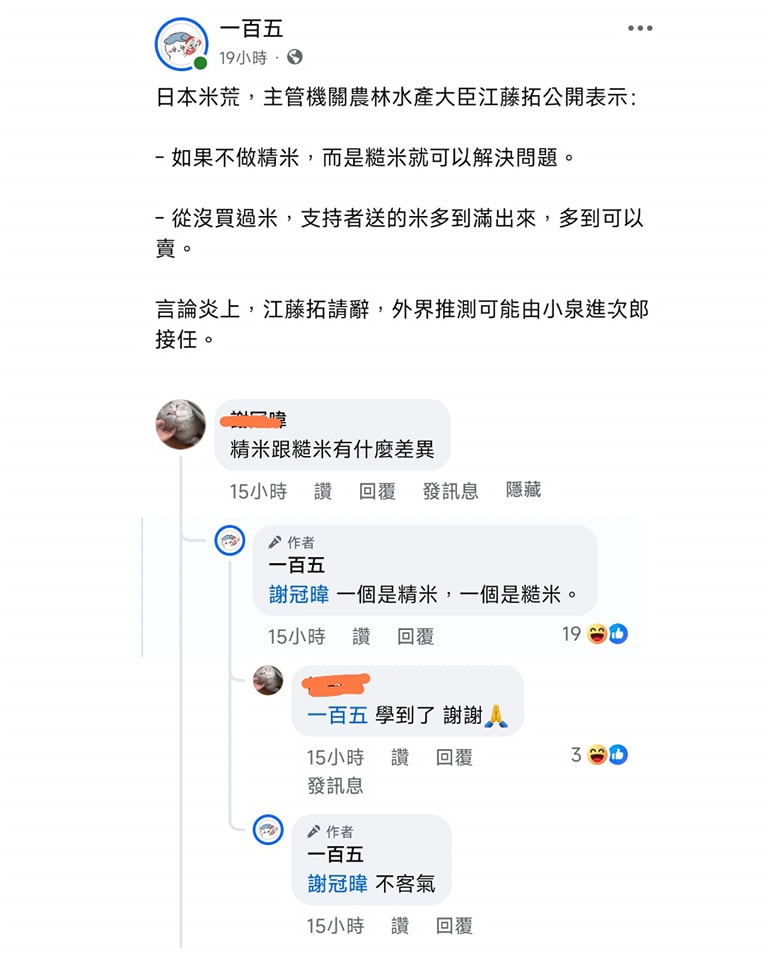
Task: Like the 學到了 謝謝 reply
Action: coord(400,758)
